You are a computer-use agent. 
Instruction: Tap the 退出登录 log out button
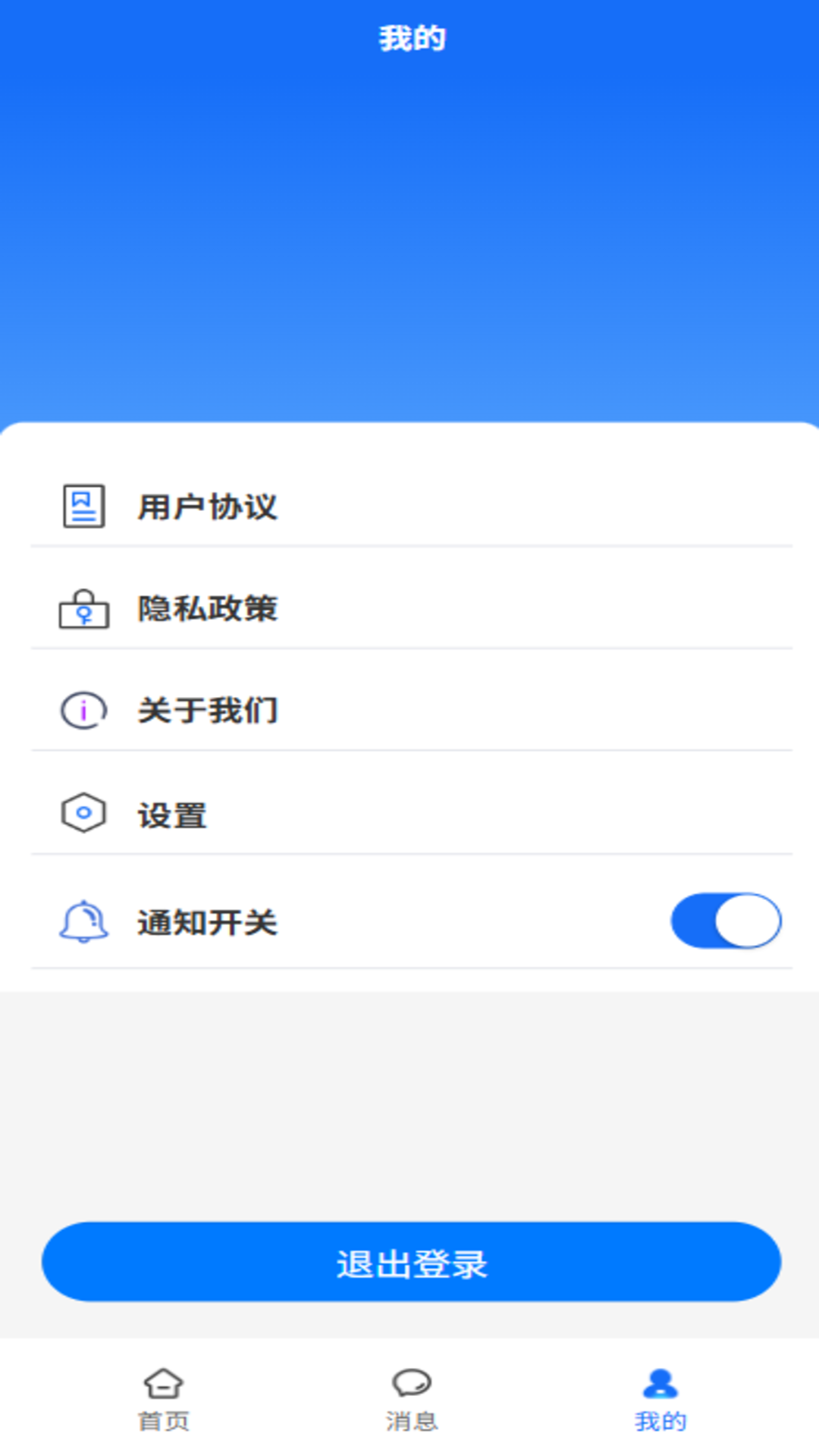411,1262
